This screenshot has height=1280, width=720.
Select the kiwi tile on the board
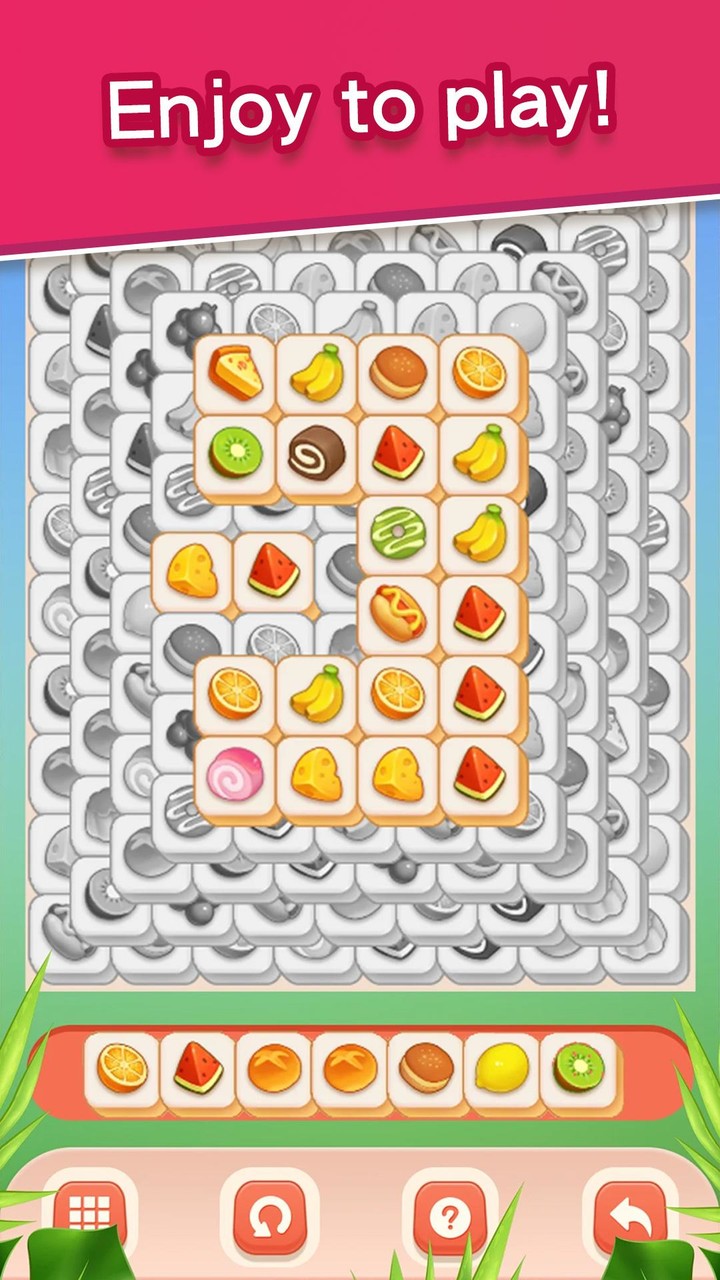tap(235, 451)
